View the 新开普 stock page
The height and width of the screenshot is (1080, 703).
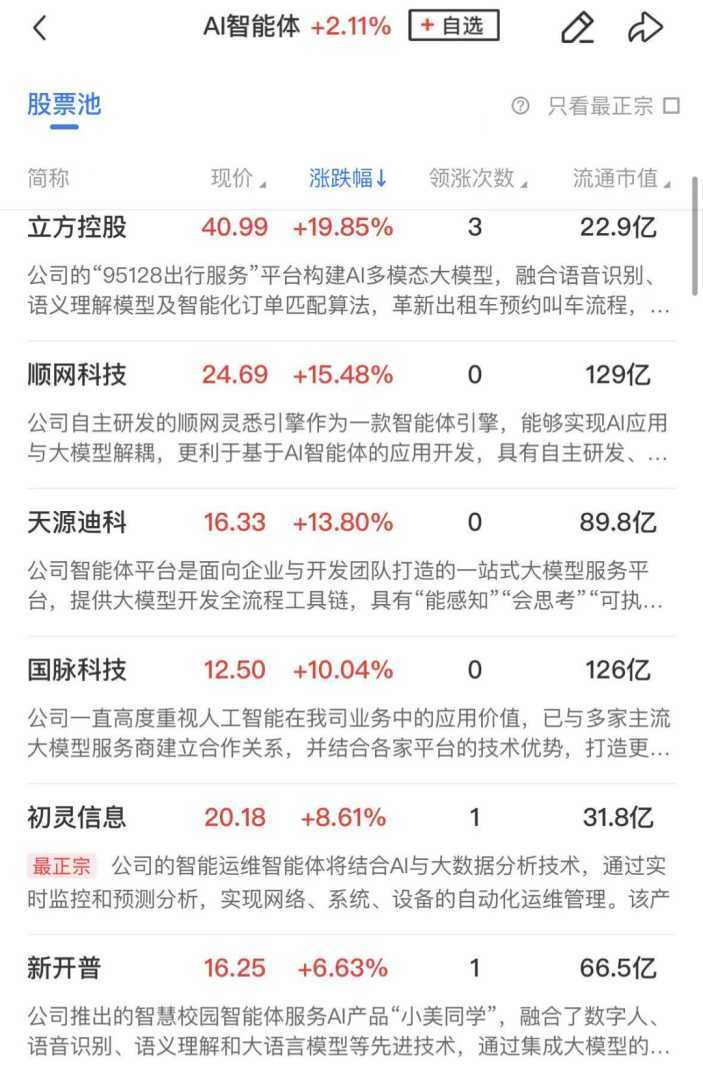64,968
